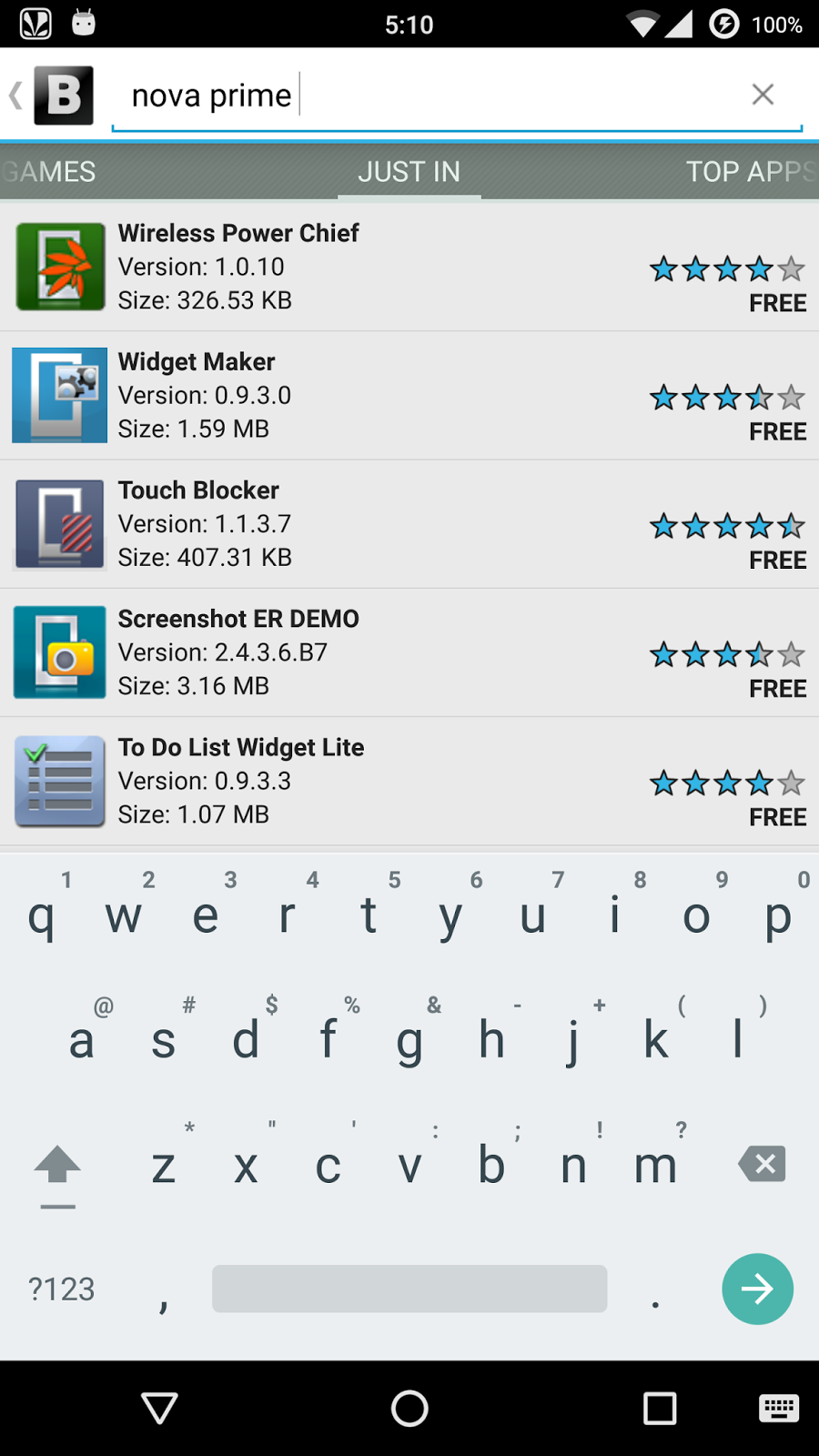The height and width of the screenshot is (1456, 819).
Task: Open Screenshot ER DEMO listing
Action: coord(364,652)
